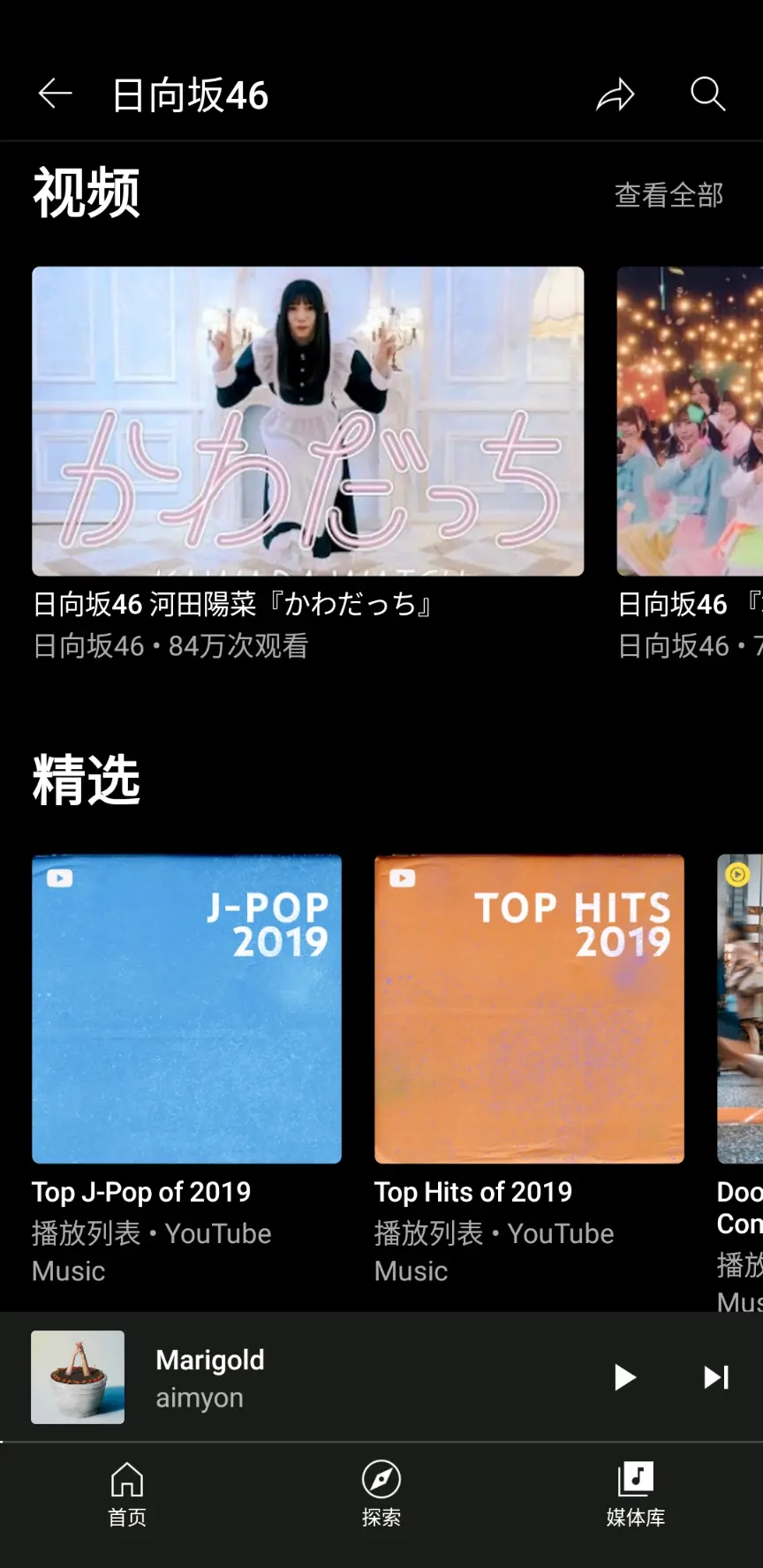Play Marigold in the mini player
This screenshot has height=1568, width=763.
pyautogui.click(x=624, y=1377)
